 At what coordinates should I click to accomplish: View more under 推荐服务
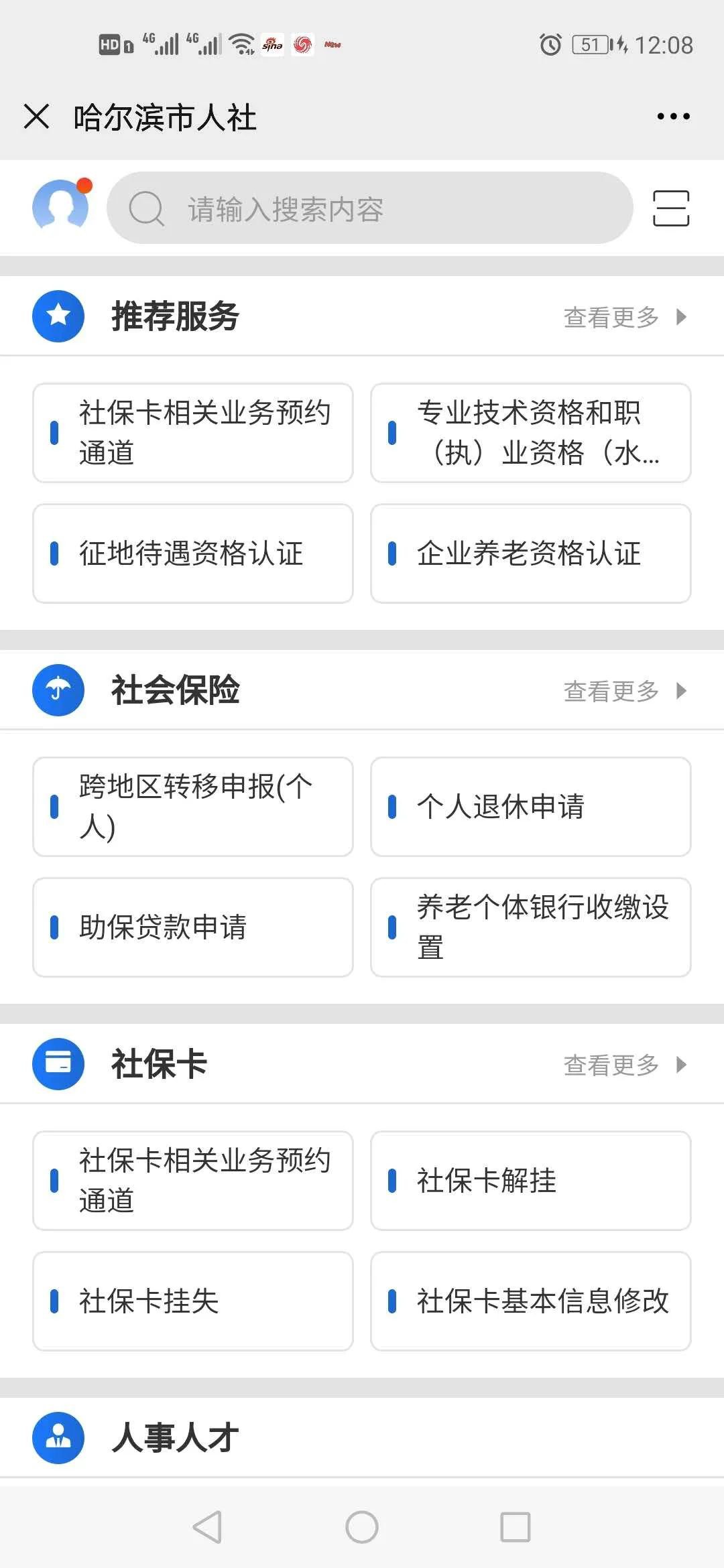tap(624, 317)
